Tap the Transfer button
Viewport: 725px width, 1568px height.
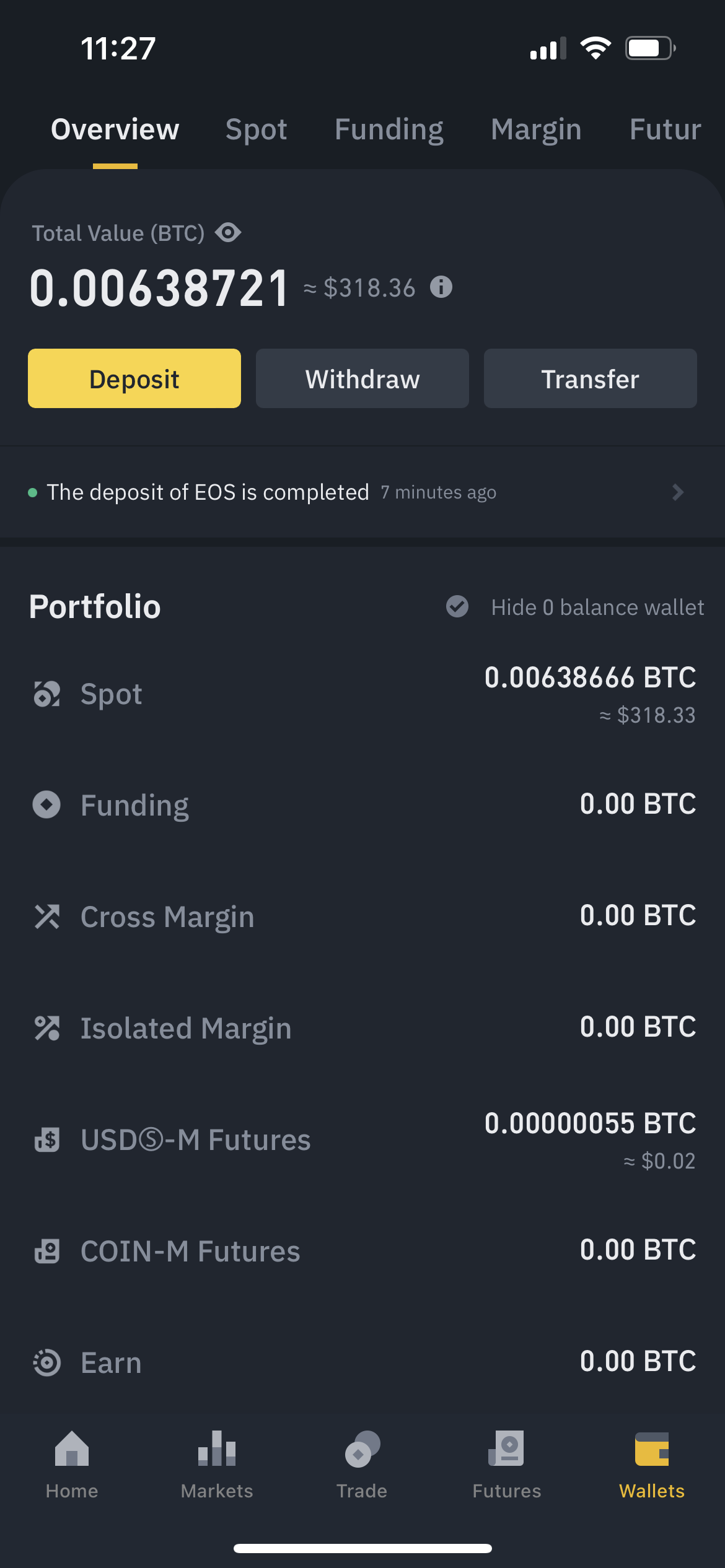pyautogui.click(x=590, y=378)
